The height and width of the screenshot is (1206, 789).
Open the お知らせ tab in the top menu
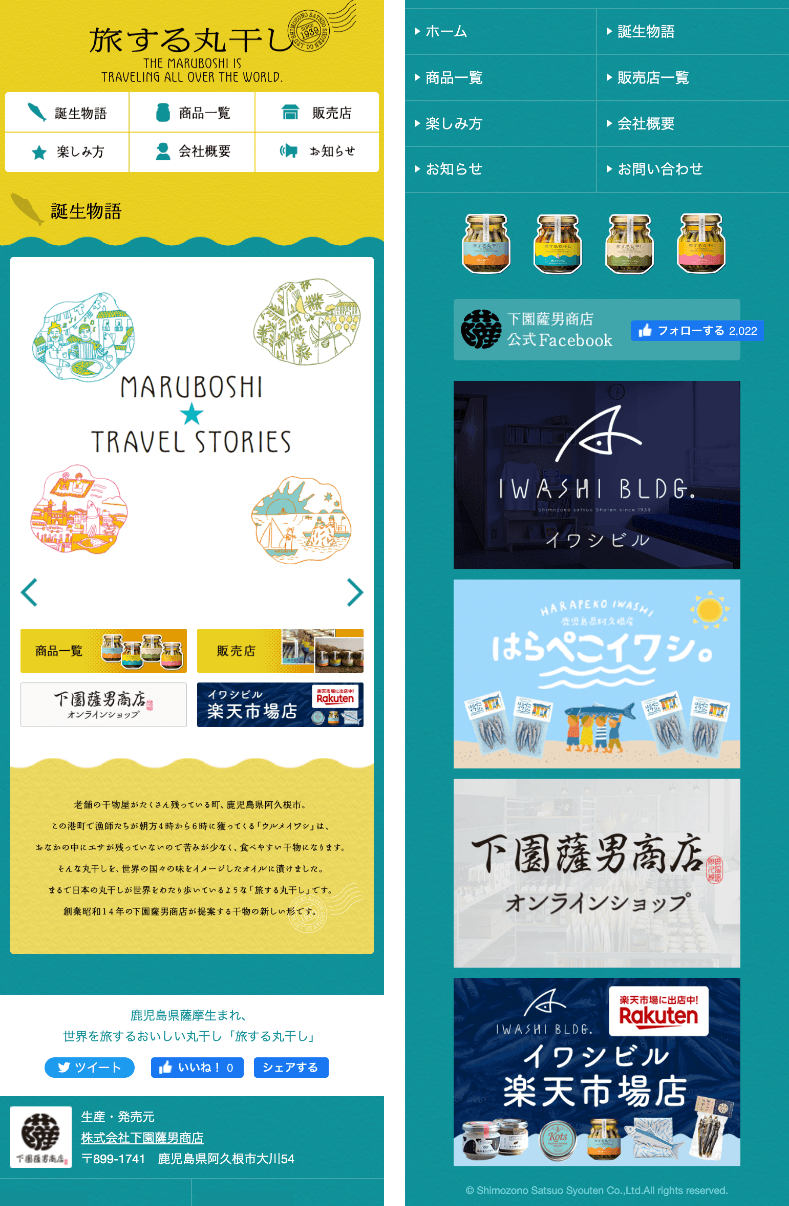[317, 152]
